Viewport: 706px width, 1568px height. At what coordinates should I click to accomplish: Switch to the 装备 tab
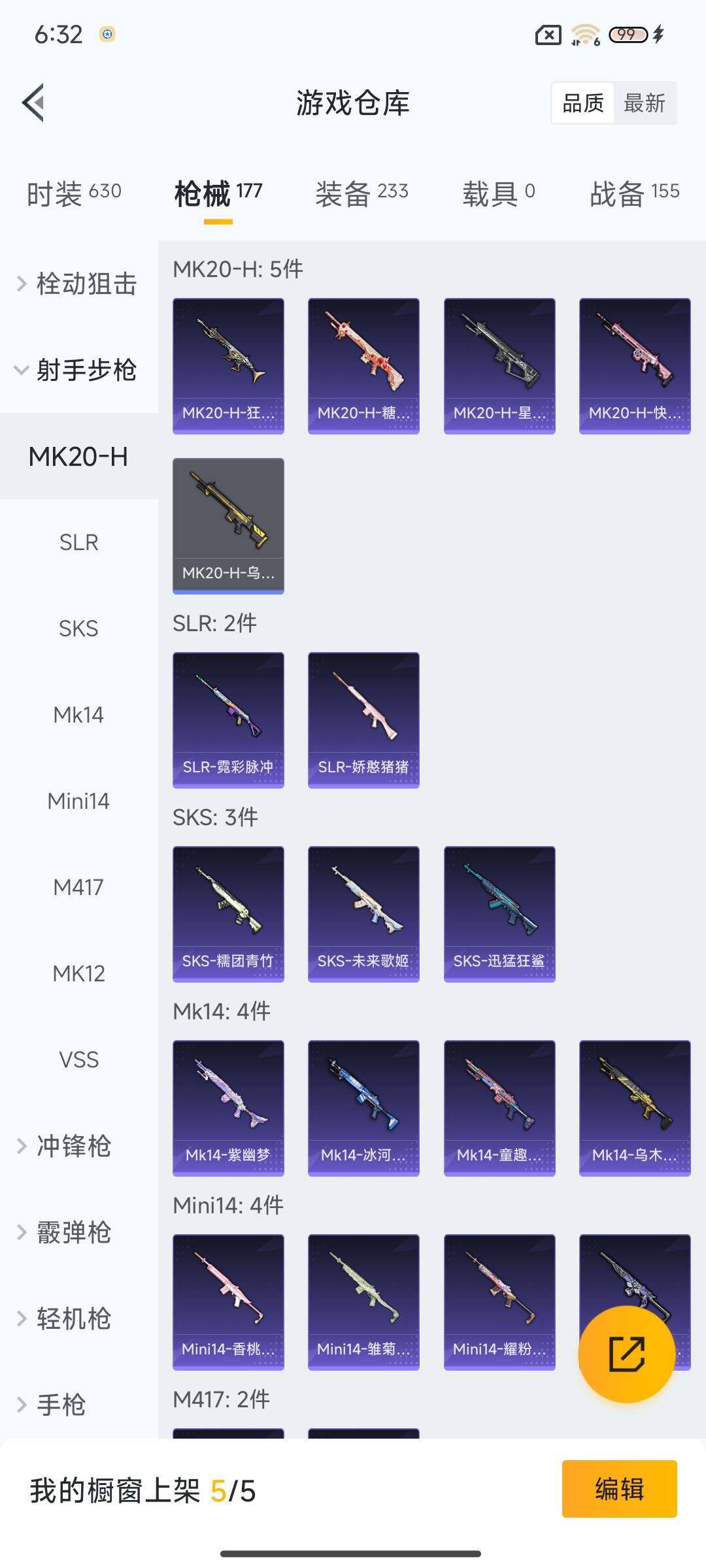point(361,193)
